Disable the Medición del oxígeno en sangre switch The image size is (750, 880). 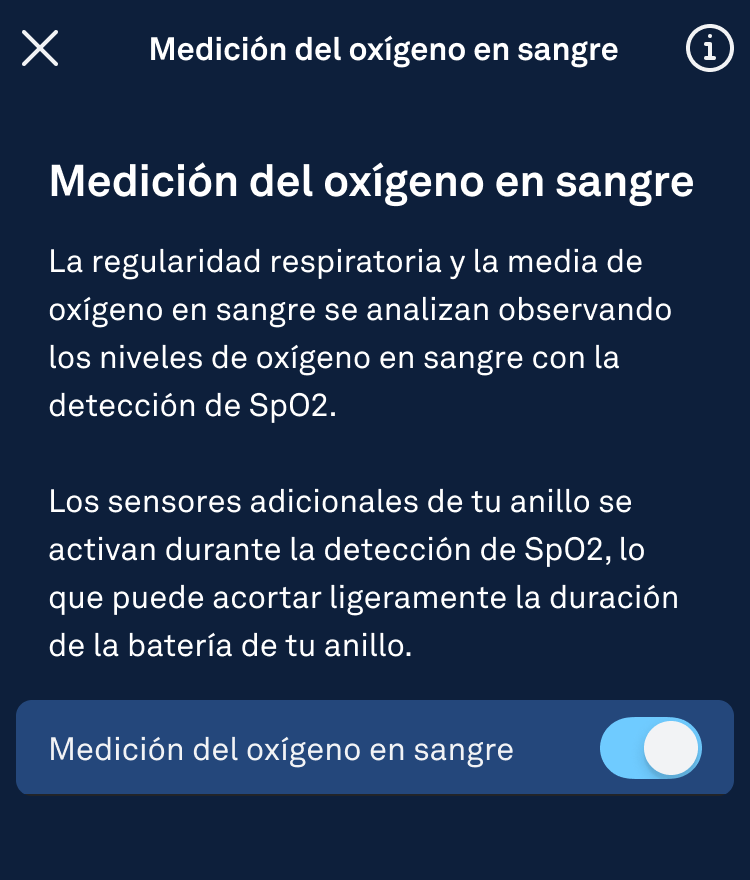point(651,748)
